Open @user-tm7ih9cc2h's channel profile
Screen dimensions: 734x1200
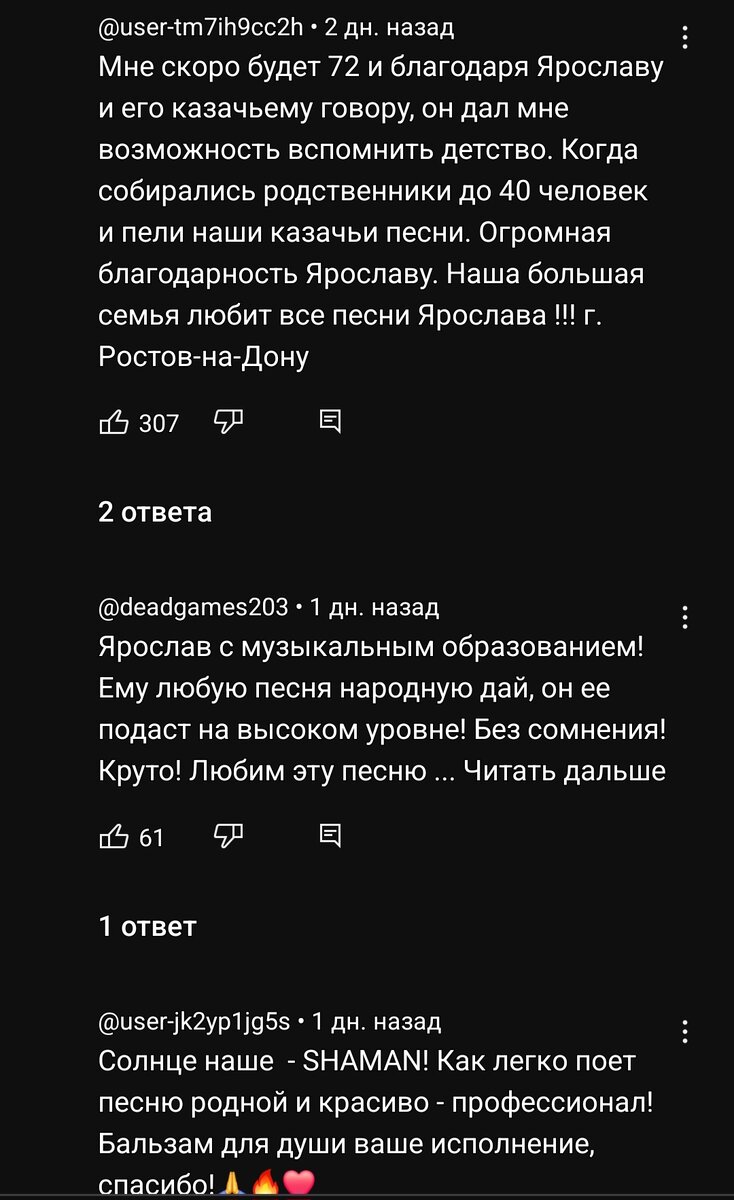(201, 27)
